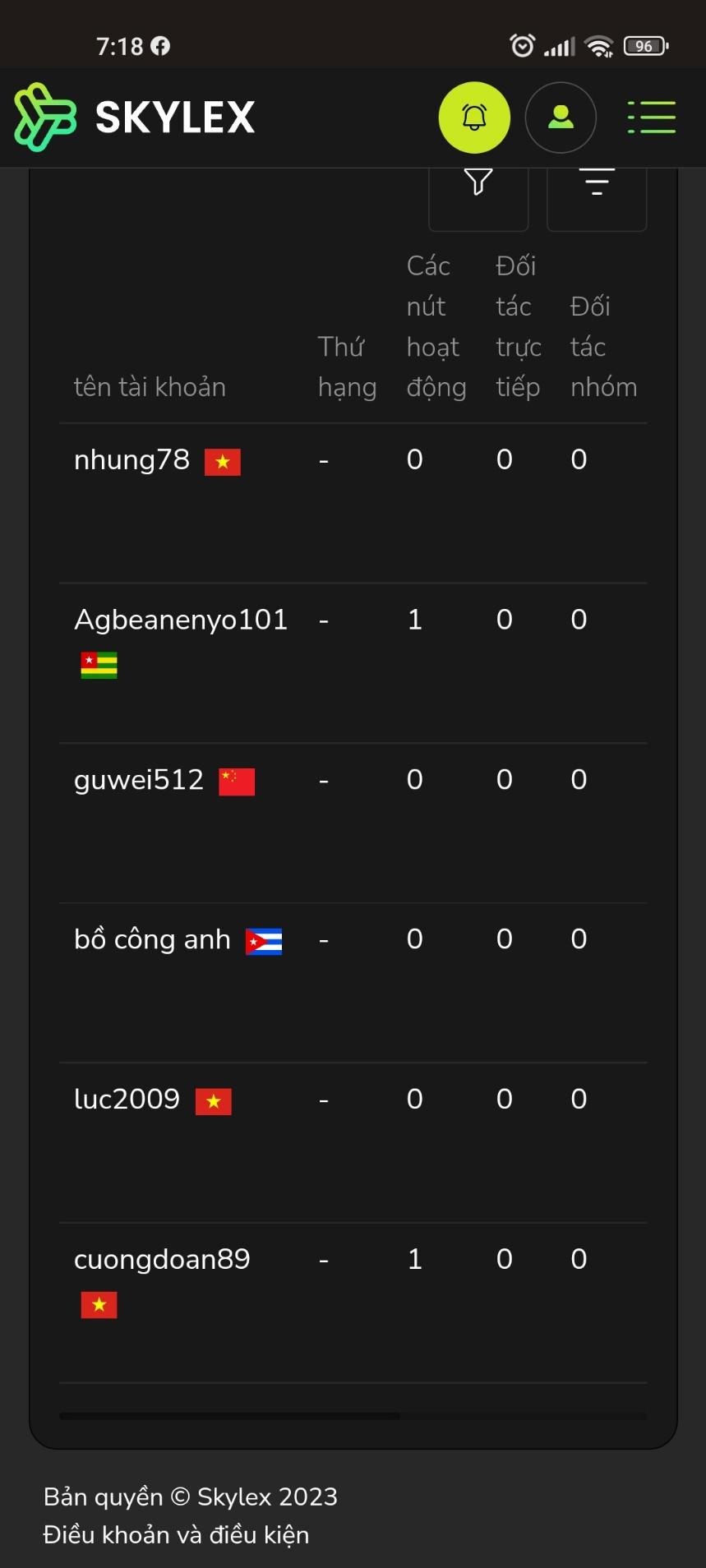Open the sort options button
The width and height of the screenshot is (706, 1568).
[597, 194]
